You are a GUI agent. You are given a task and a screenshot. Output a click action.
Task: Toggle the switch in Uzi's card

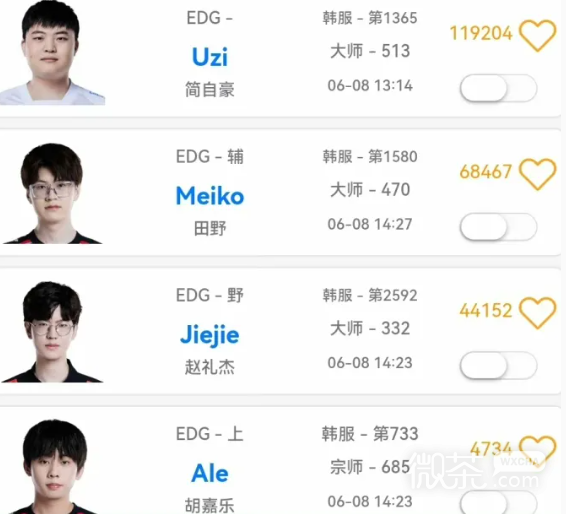point(498,88)
